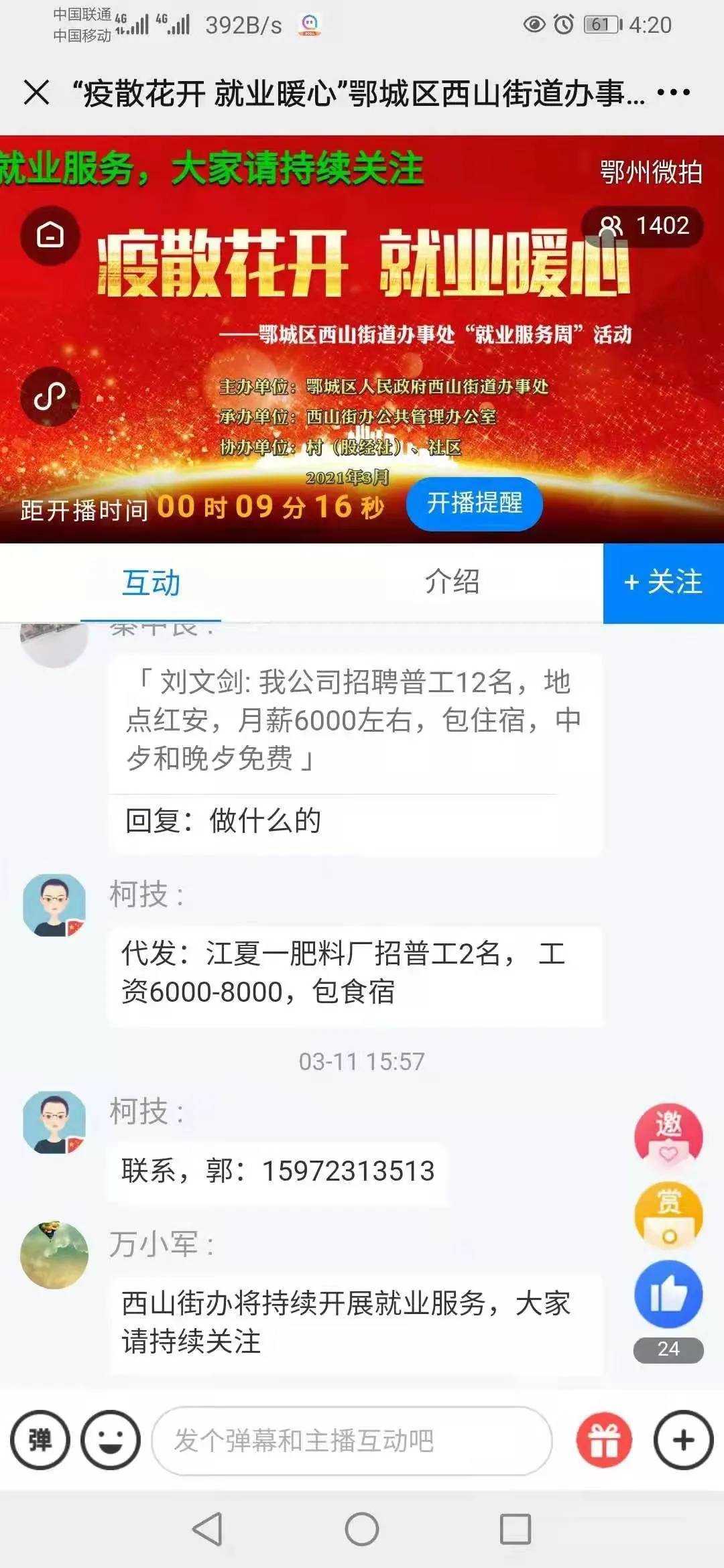Open the 邀 invite button

click(668, 1134)
